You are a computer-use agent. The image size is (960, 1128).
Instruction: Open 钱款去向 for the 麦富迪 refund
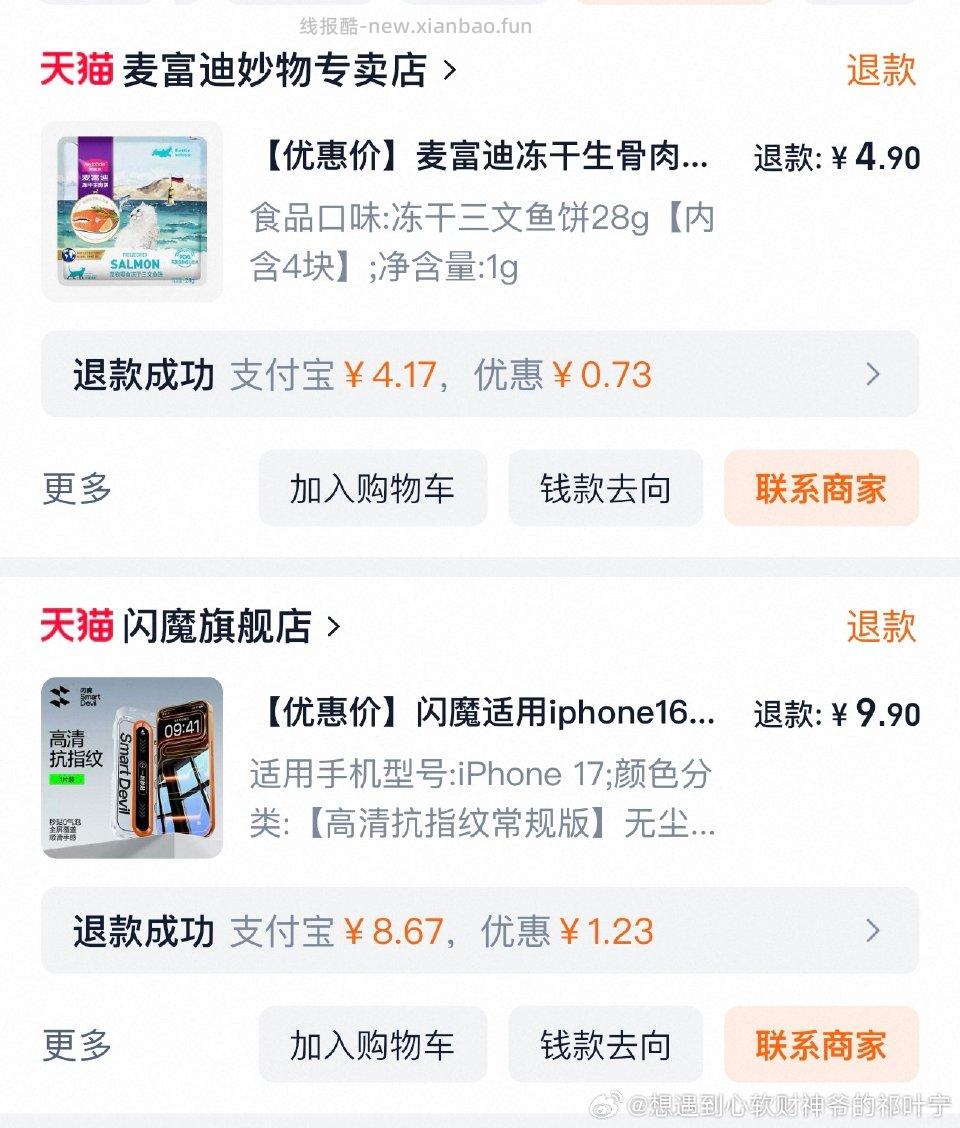click(x=605, y=488)
